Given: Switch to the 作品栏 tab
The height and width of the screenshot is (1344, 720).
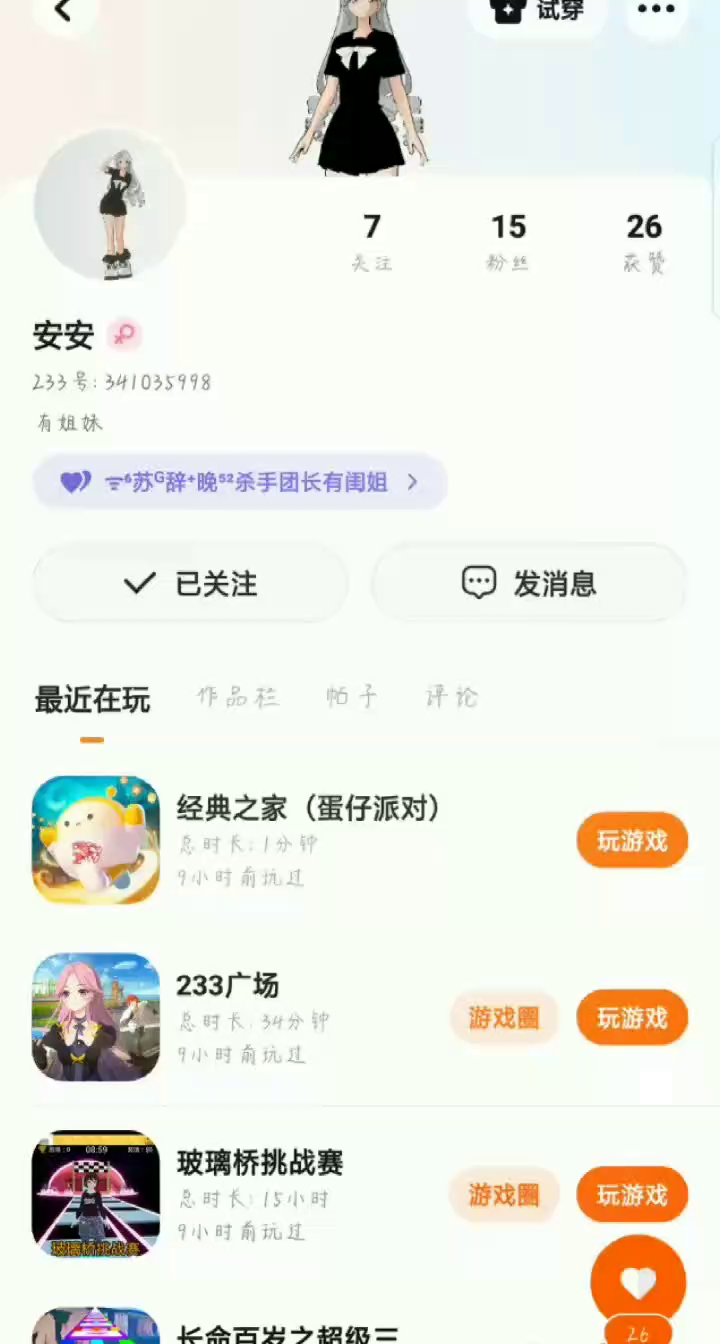Looking at the screenshot, I should [238, 698].
